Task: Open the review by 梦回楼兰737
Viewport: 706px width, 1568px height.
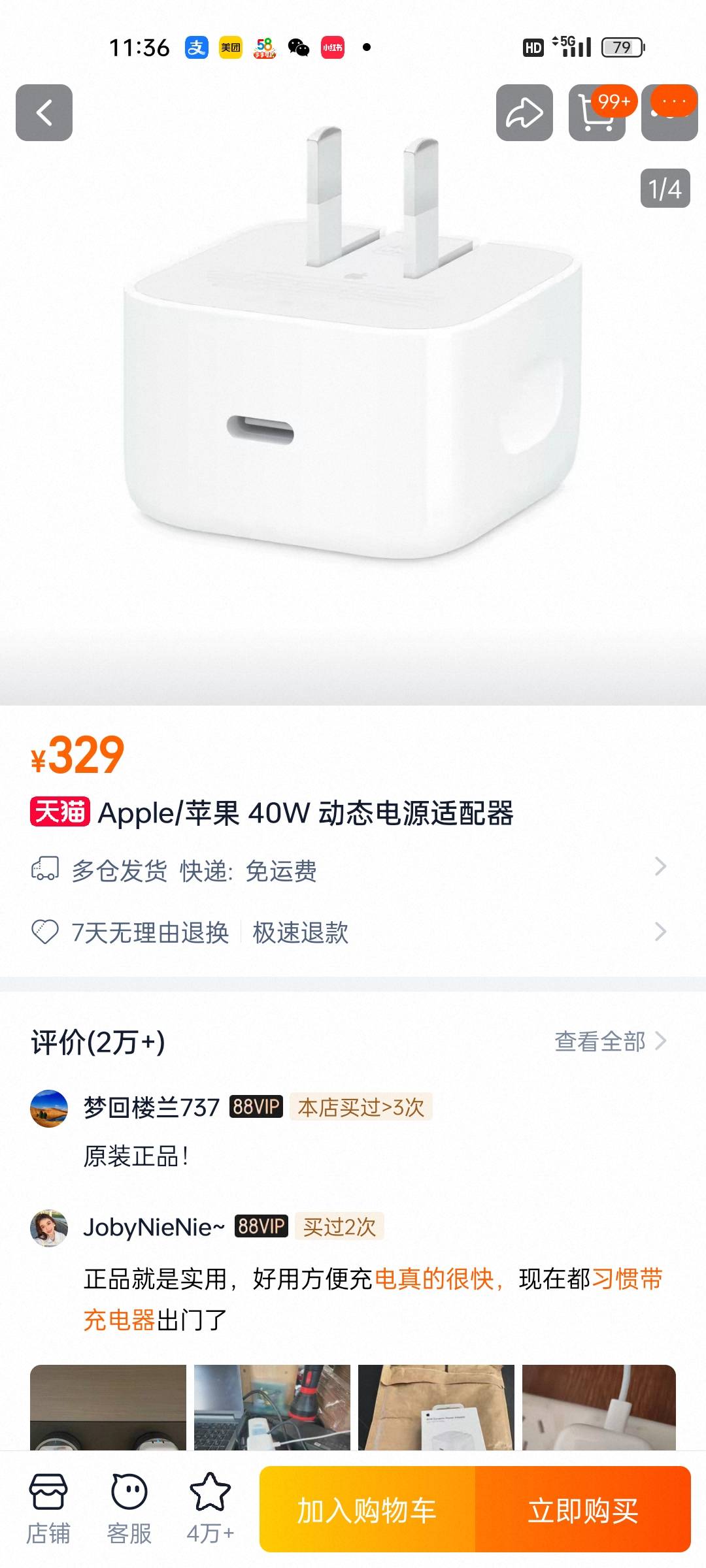Action: pos(136,1156)
